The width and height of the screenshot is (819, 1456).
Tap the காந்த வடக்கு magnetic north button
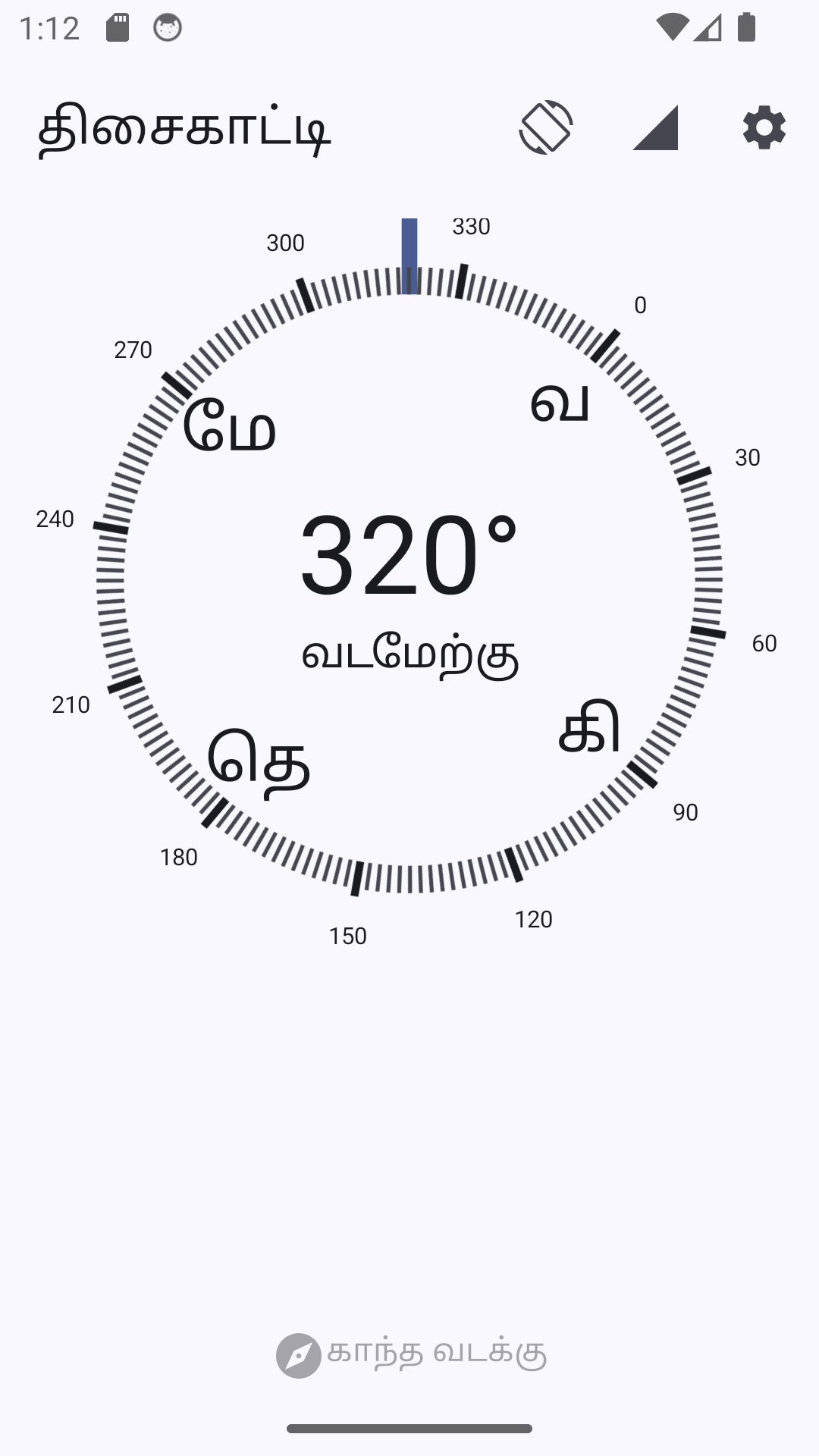coord(411,1354)
